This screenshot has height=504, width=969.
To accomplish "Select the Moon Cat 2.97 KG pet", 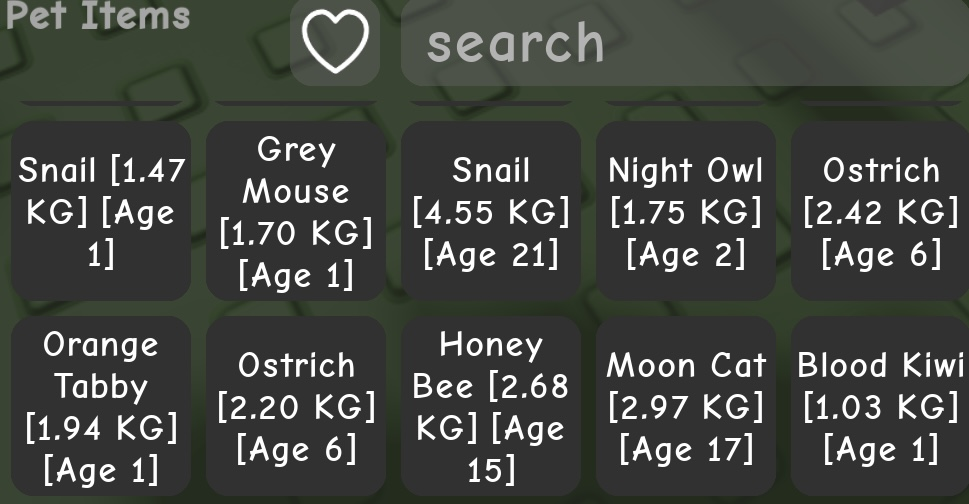I will [686, 406].
